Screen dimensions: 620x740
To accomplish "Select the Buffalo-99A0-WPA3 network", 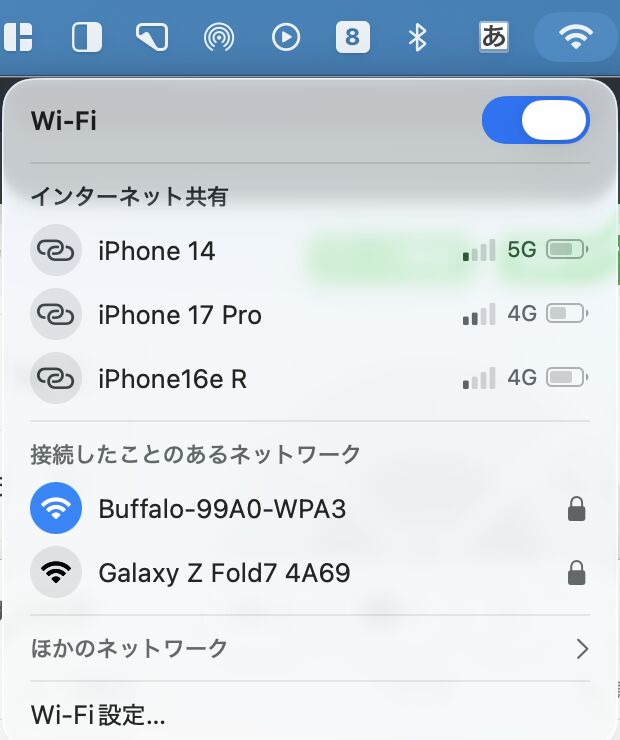I will (x=222, y=509).
